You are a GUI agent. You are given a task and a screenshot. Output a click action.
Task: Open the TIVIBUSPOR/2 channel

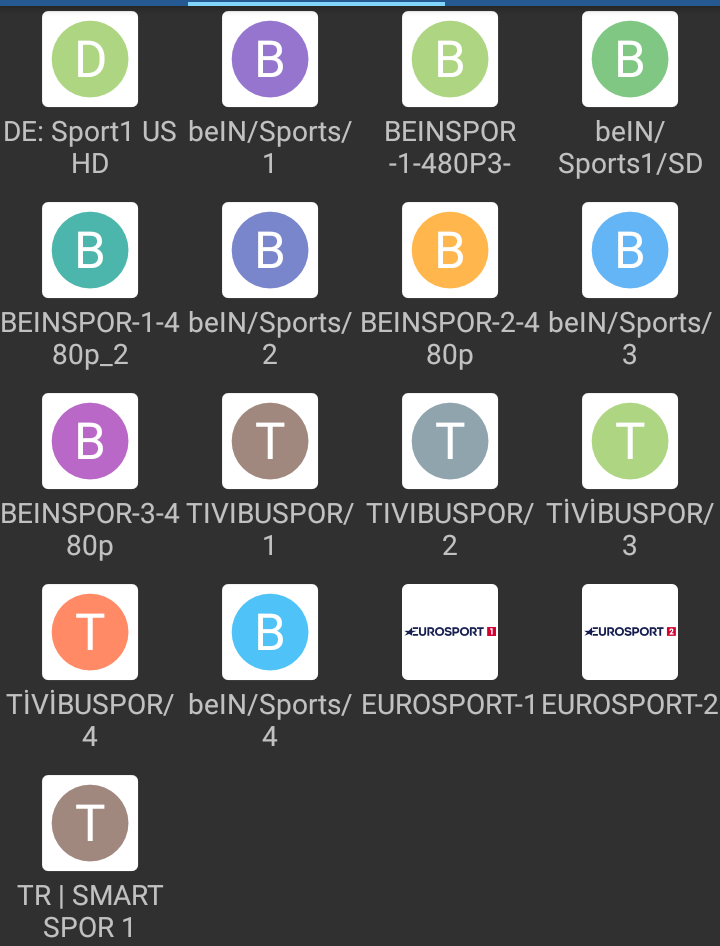click(x=450, y=441)
